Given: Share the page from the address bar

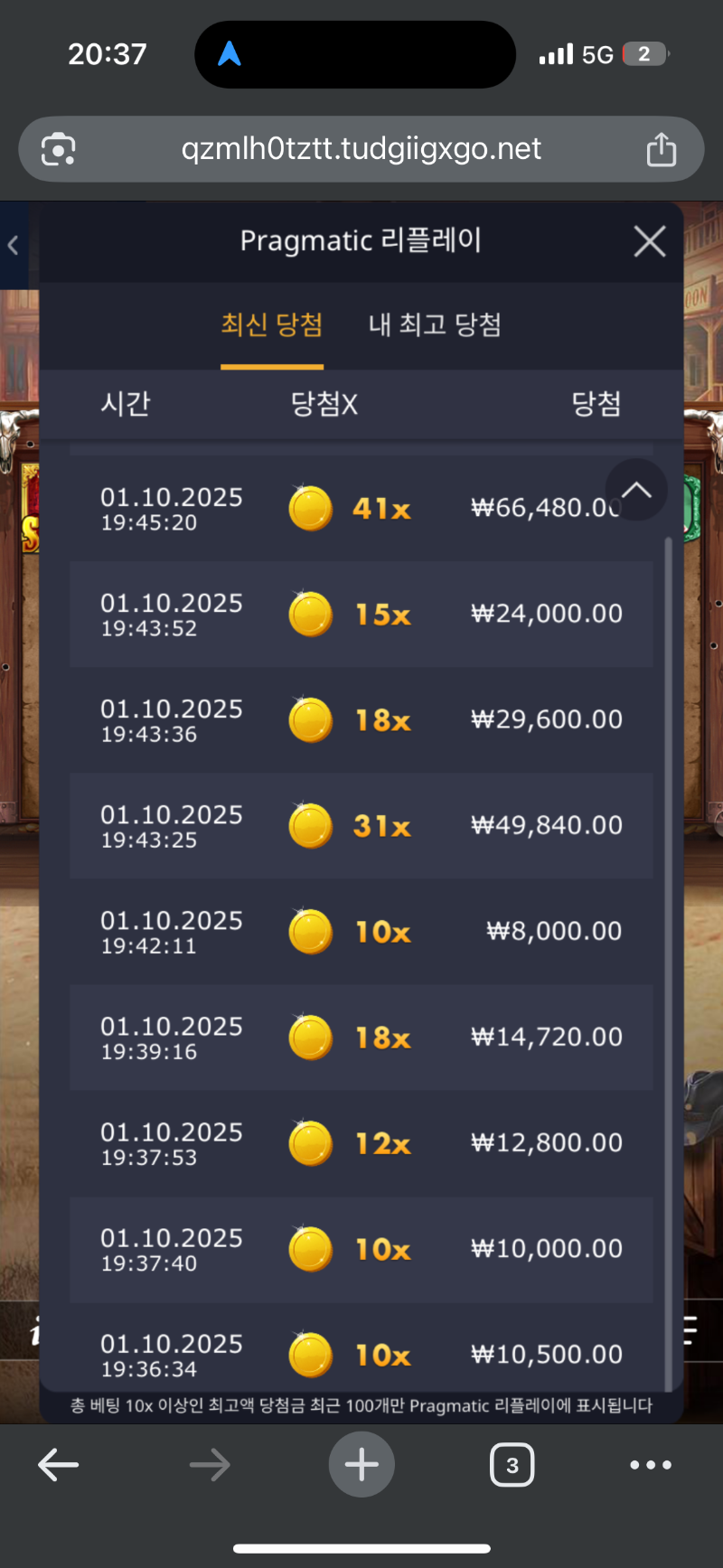Looking at the screenshot, I should coord(661,149).
